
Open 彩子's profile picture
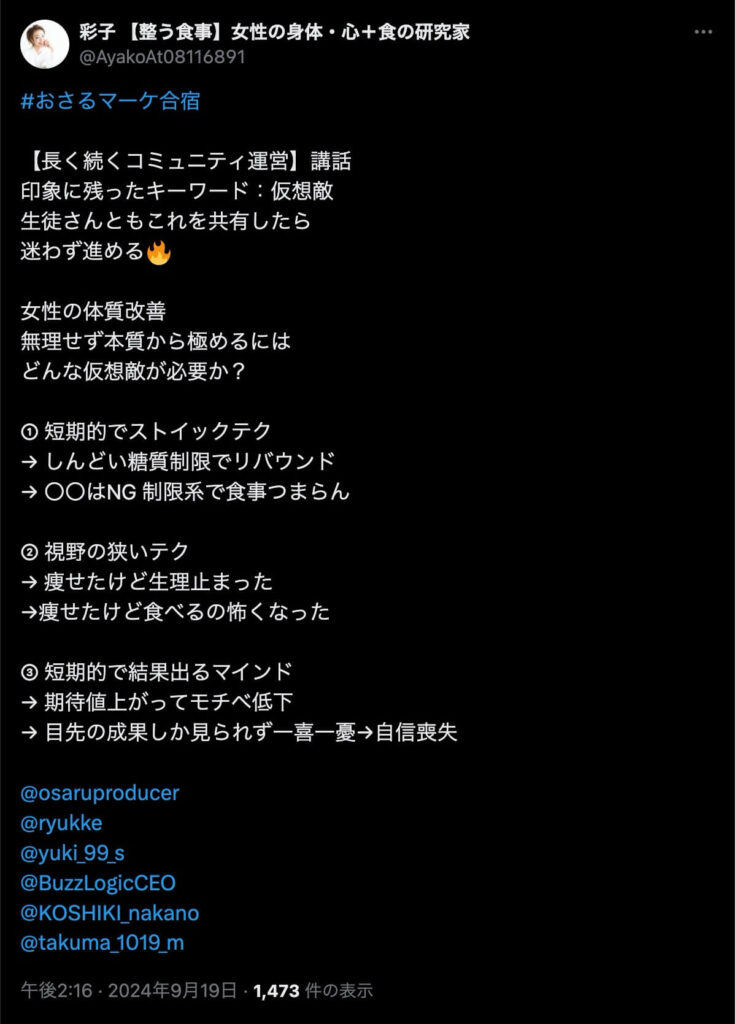coord(45,44)
